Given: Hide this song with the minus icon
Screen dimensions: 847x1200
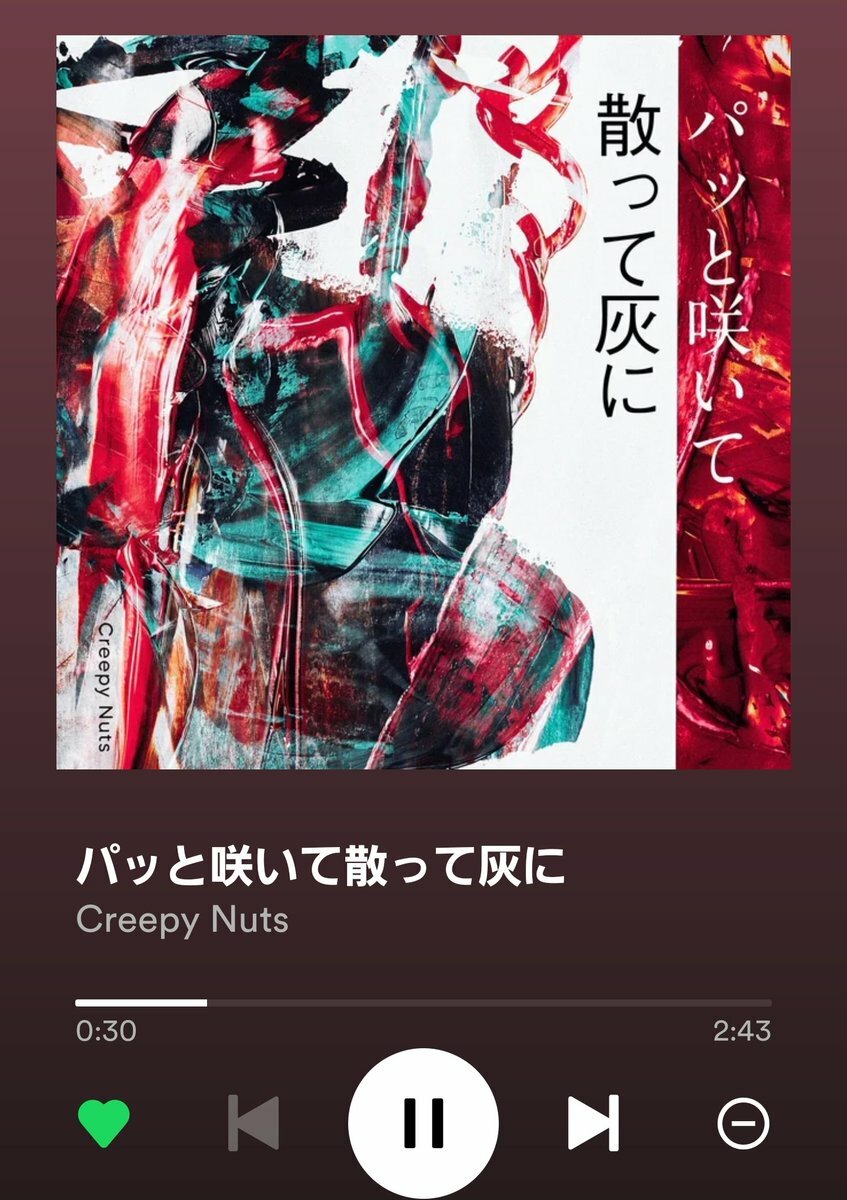Looking at the screenshot, I should tap(744, 1124).
